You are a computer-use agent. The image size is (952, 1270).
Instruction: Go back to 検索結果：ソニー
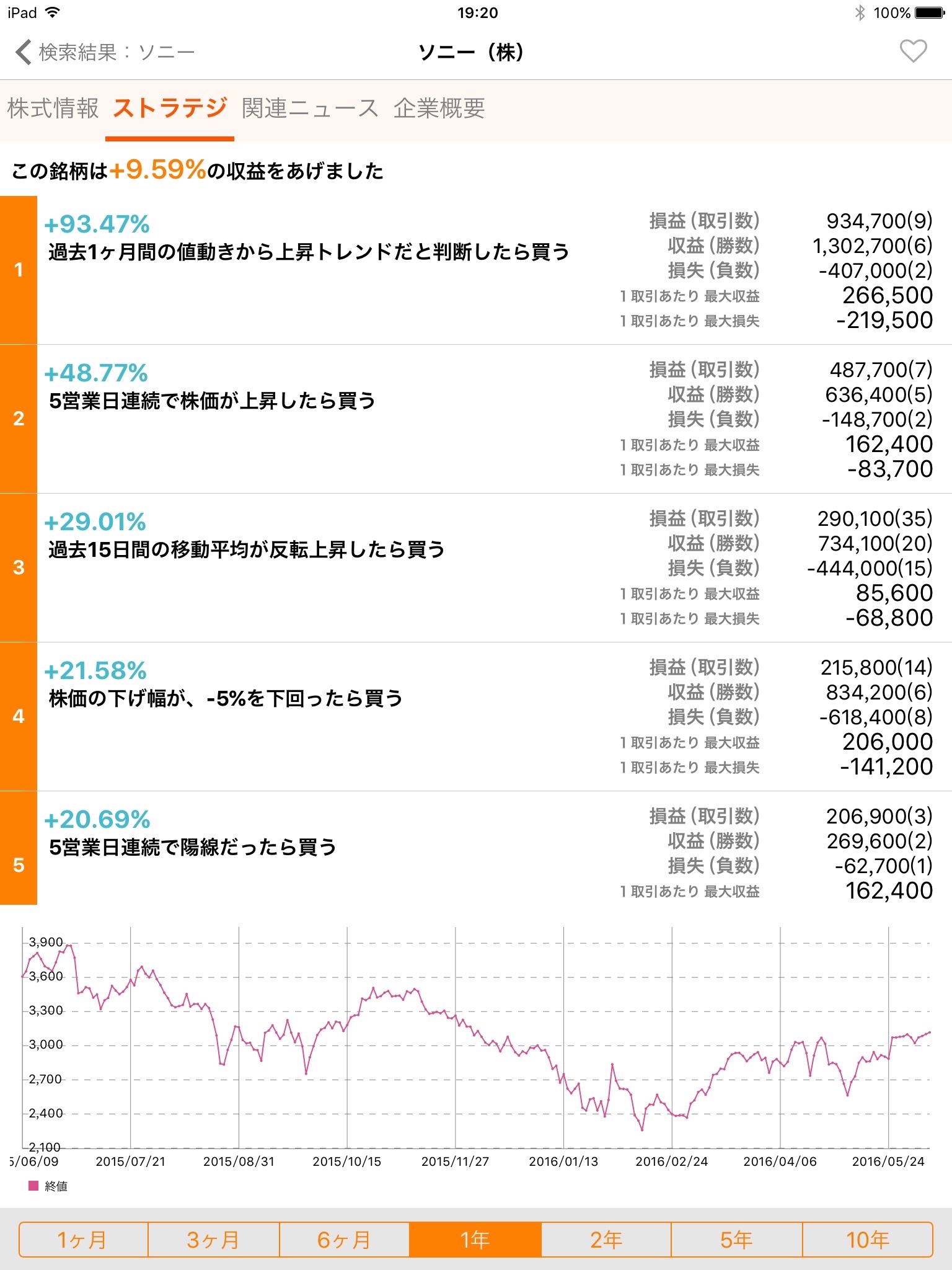pyautogui.click(x=105, y=52)
